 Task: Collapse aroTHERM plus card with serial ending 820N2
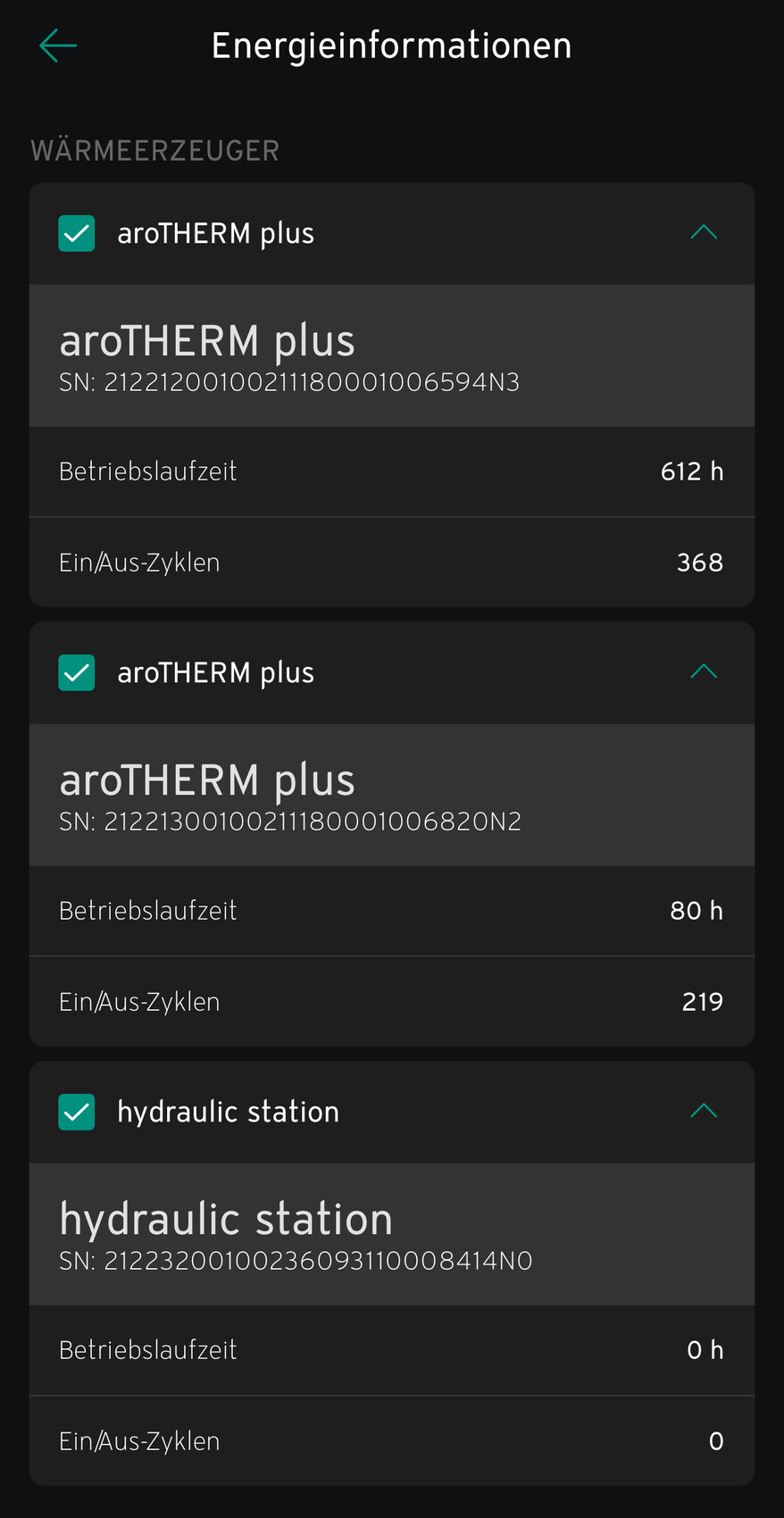[704, 671]
